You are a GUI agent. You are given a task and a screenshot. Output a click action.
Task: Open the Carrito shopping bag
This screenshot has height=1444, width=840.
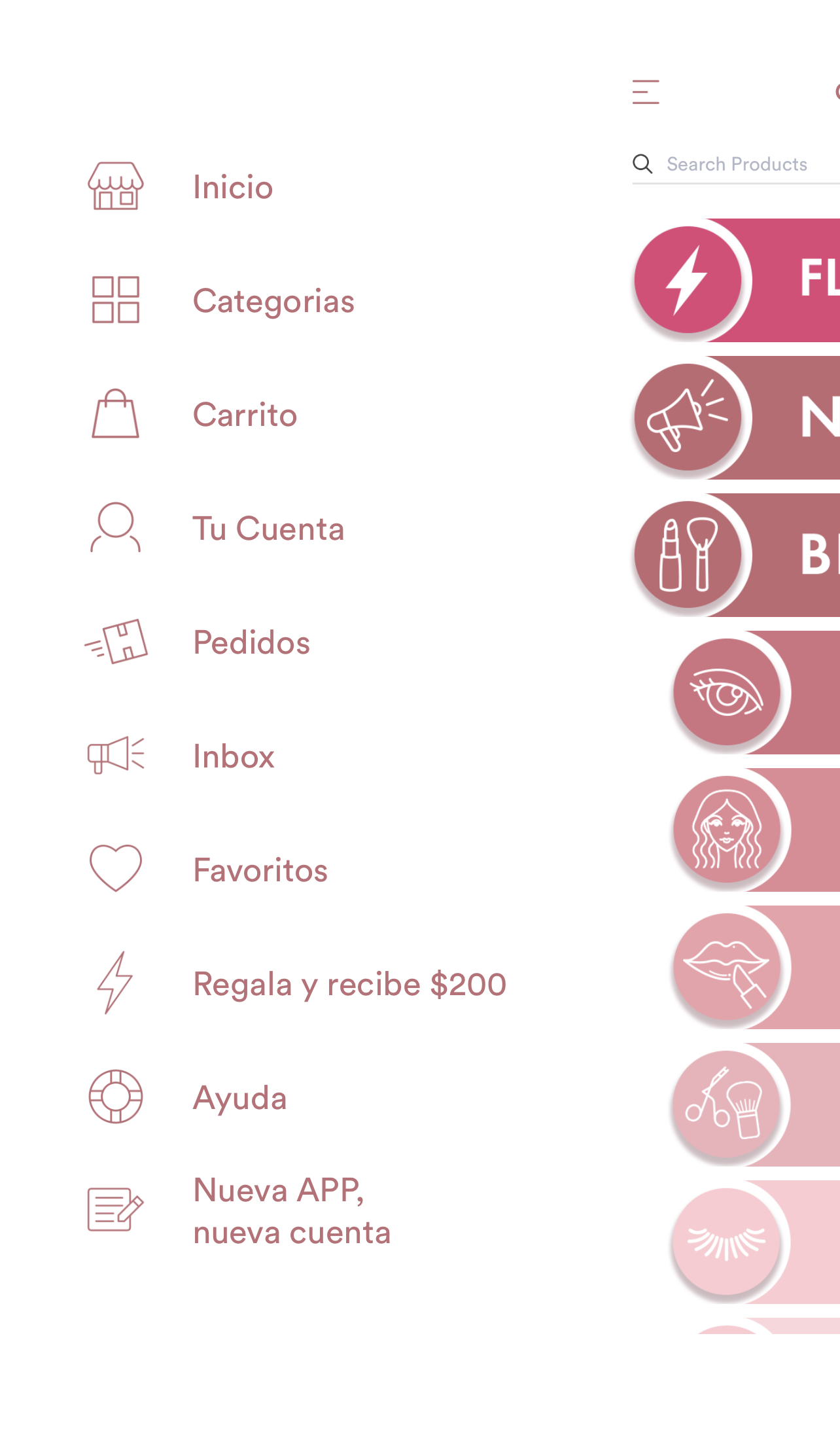click(245, 415)
